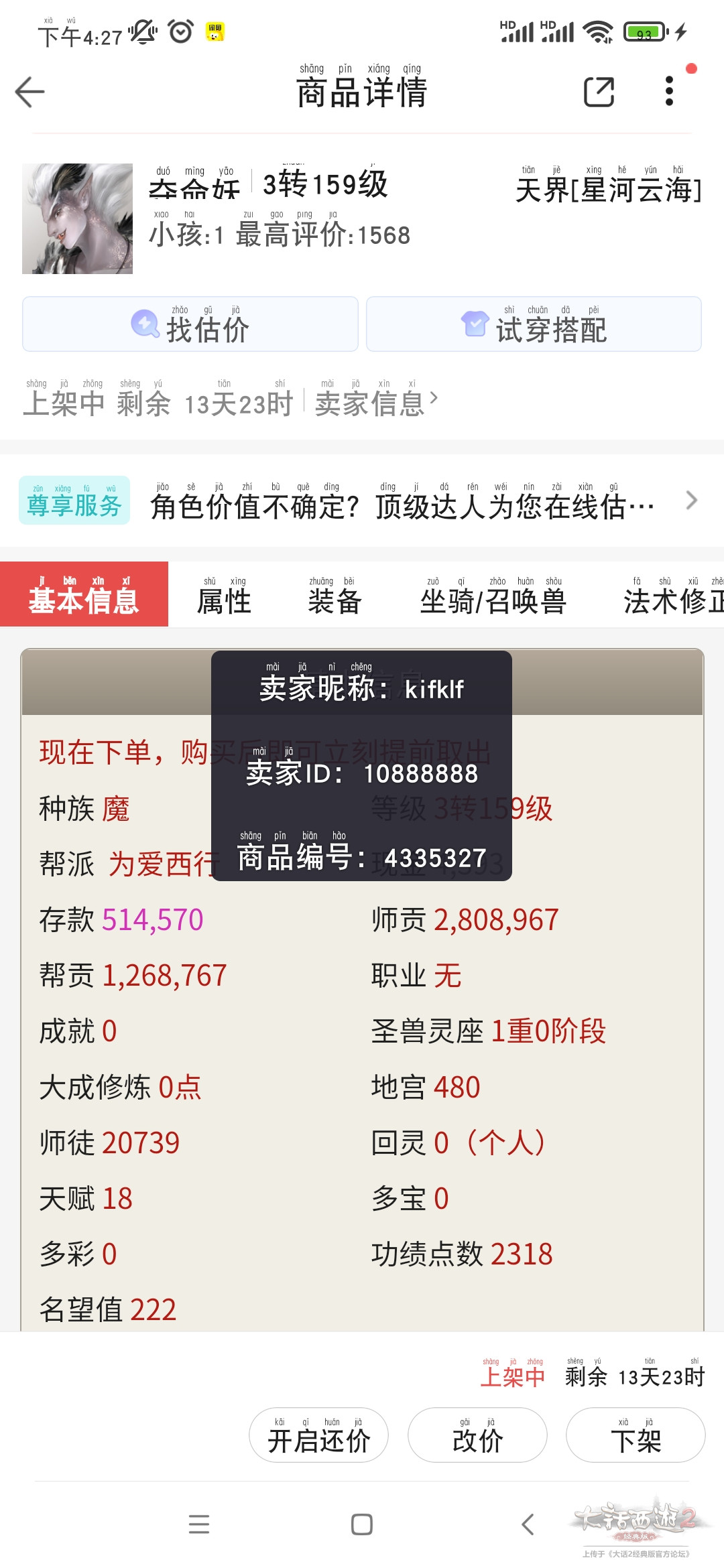Viewport: 724px width, 1568px height.
Task: Open the 坐骑/召唤兽 tab
Action: point(493,595)
